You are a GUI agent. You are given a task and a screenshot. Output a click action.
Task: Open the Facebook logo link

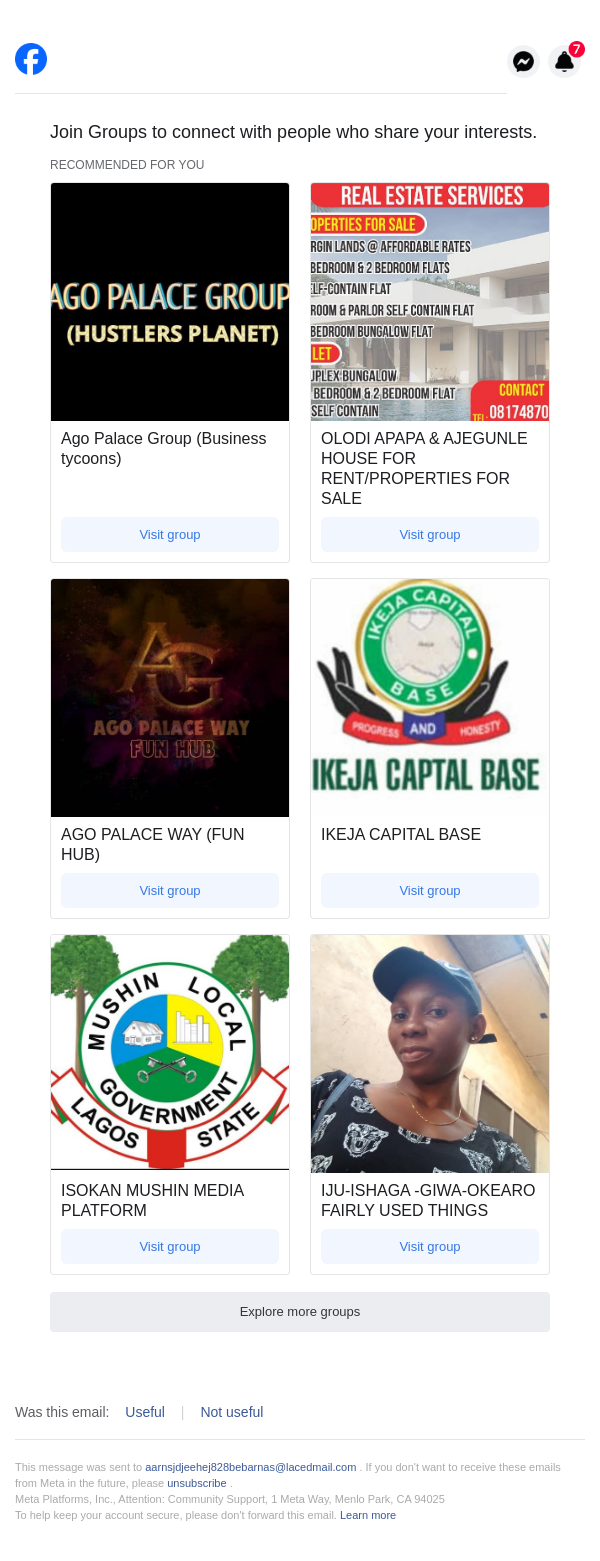(31, 59)
